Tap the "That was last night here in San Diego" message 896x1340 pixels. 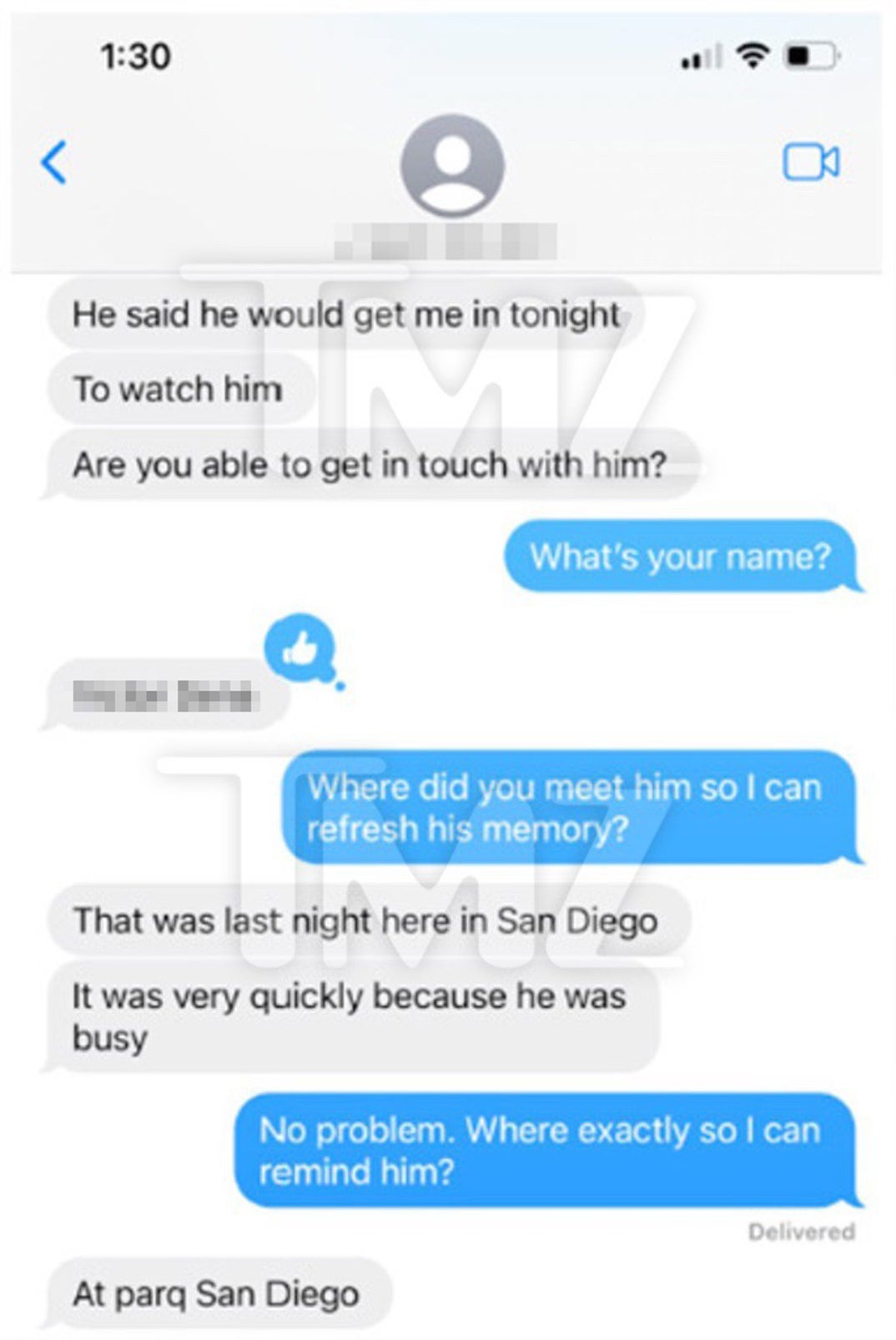[x=363, y=921]
